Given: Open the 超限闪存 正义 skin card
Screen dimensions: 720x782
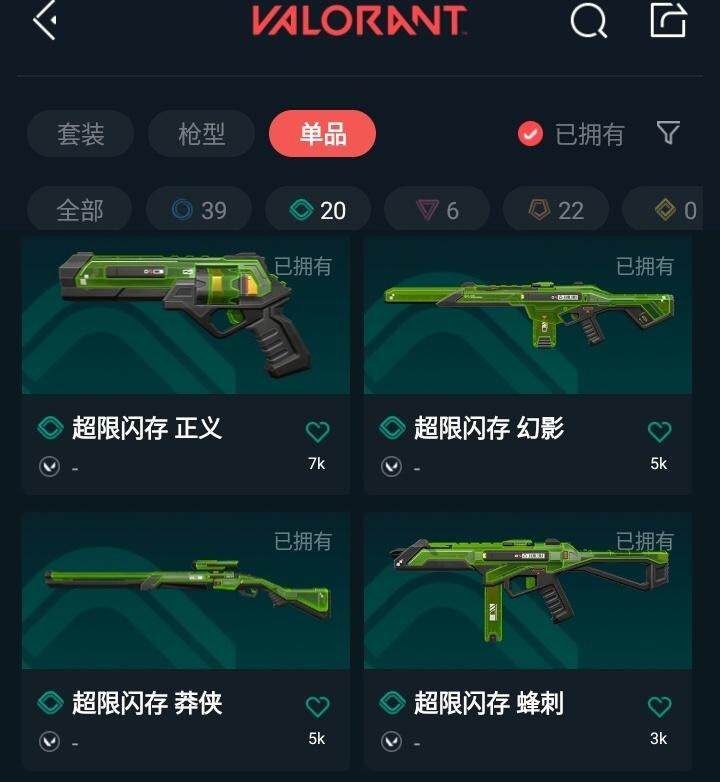Looking at the screenshot, I should click(x=186, y=320).
